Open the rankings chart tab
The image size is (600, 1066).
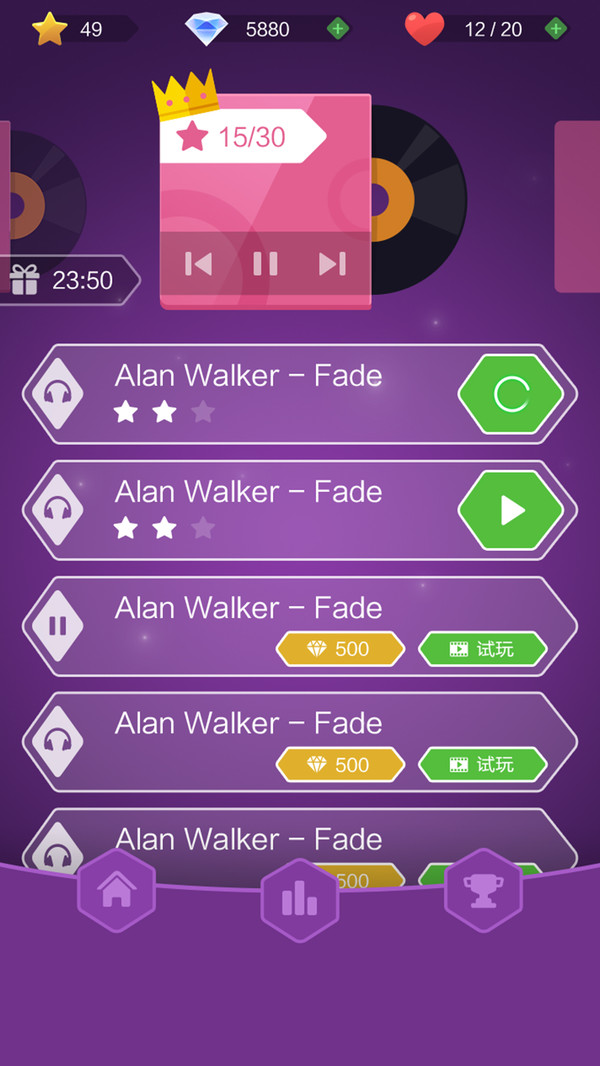pyautogui.click(x=299, y=899)
